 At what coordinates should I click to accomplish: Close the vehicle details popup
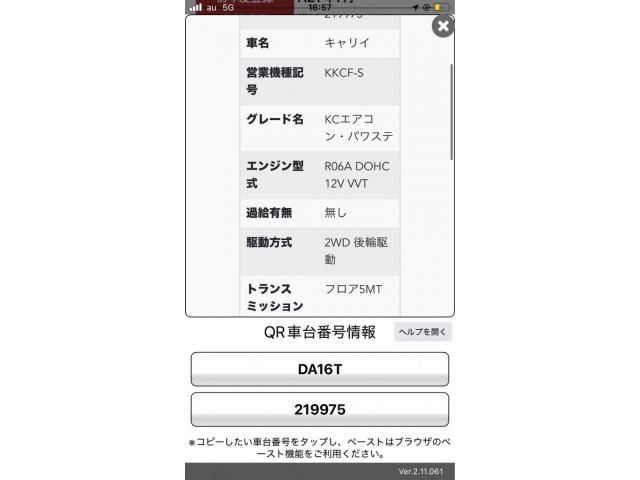click(x=443, y=27)
